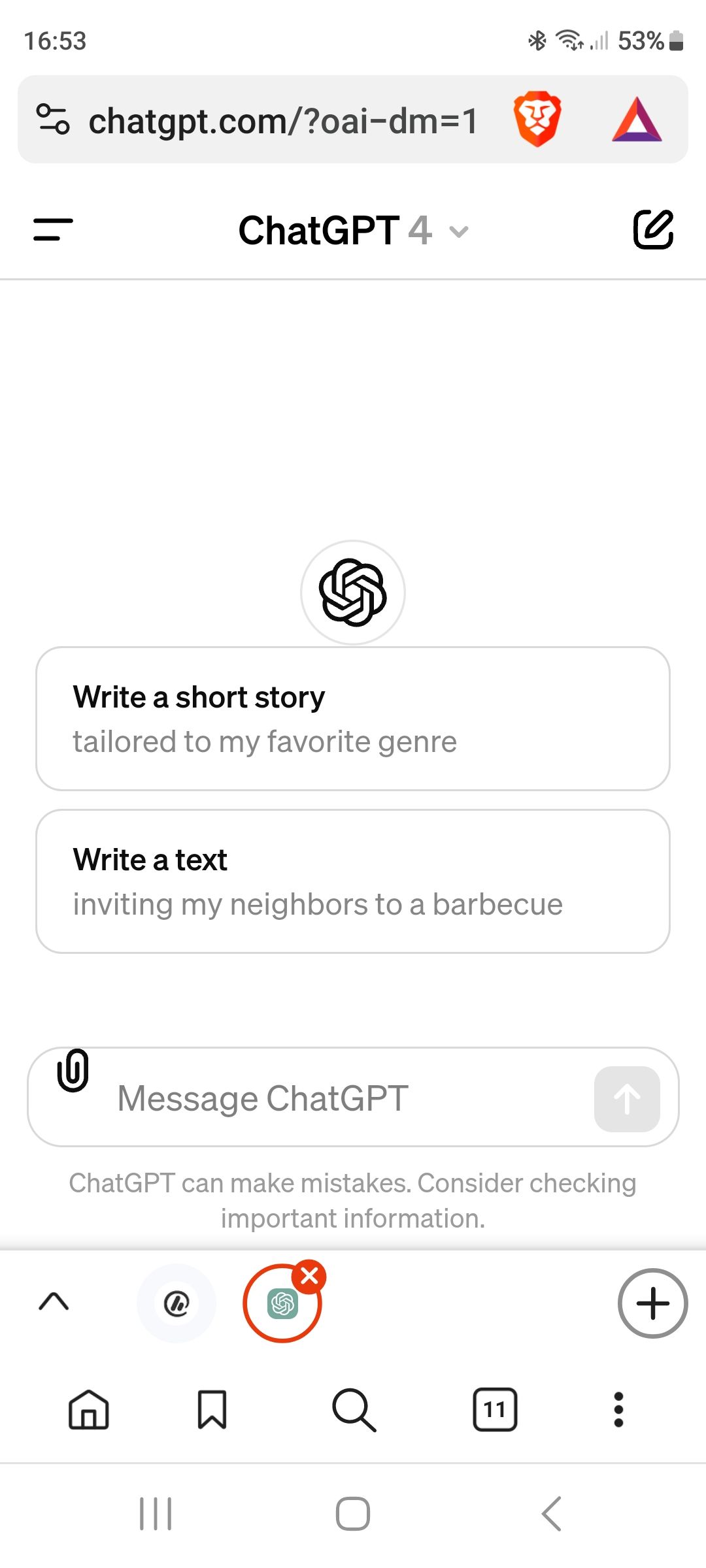Tap the send arrow button

coord(626,1099)
